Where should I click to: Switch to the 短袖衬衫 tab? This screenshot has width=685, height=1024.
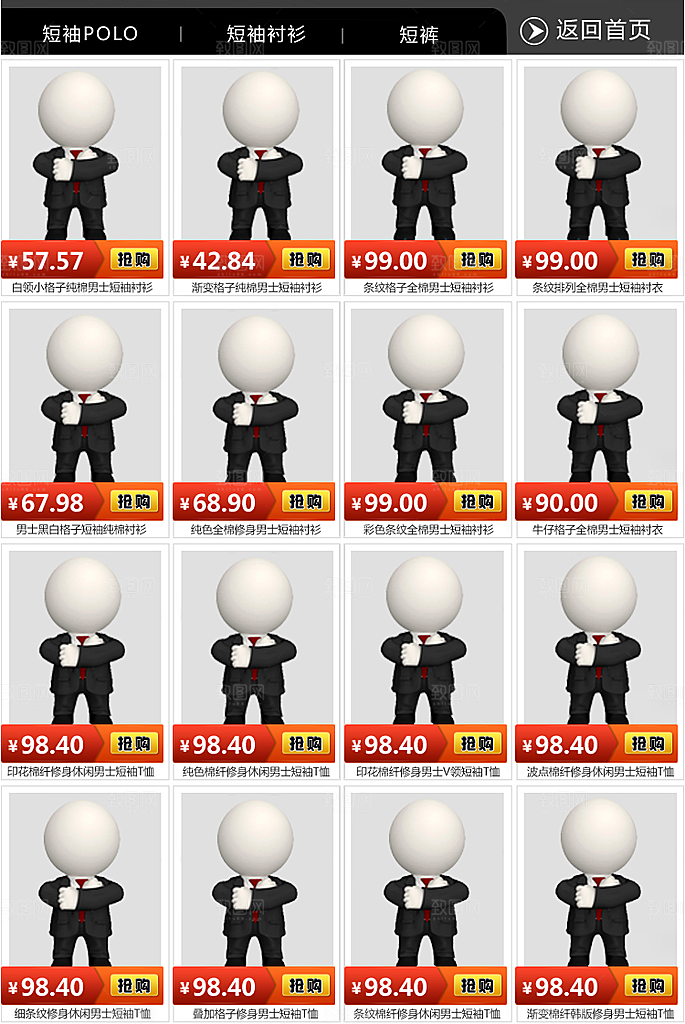266,34
